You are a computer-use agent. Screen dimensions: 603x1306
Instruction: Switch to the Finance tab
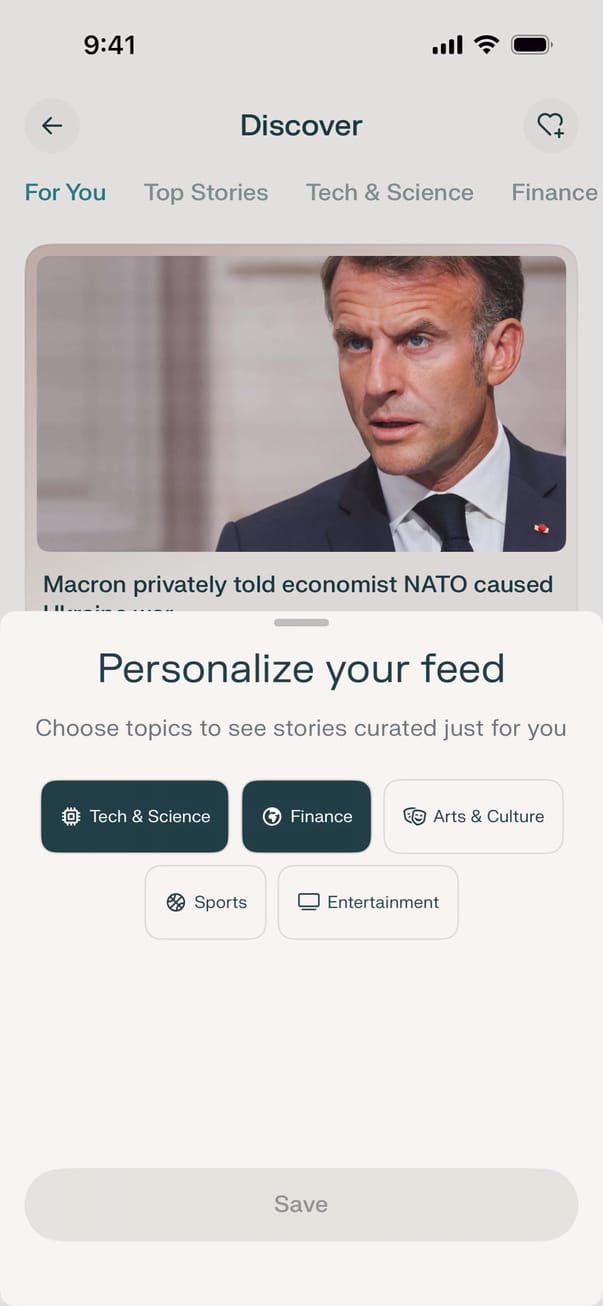tap(554, 193)
